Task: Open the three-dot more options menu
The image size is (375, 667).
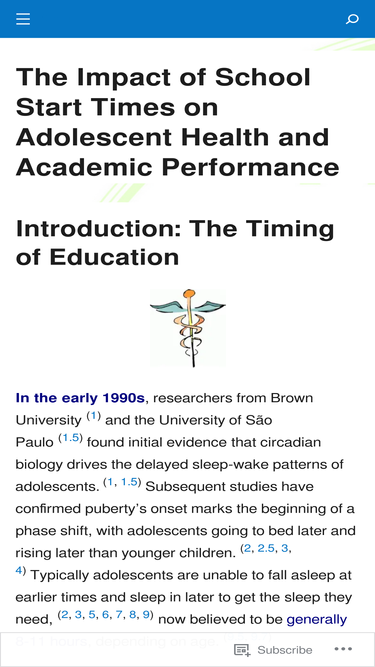Action: pos(343,649)
